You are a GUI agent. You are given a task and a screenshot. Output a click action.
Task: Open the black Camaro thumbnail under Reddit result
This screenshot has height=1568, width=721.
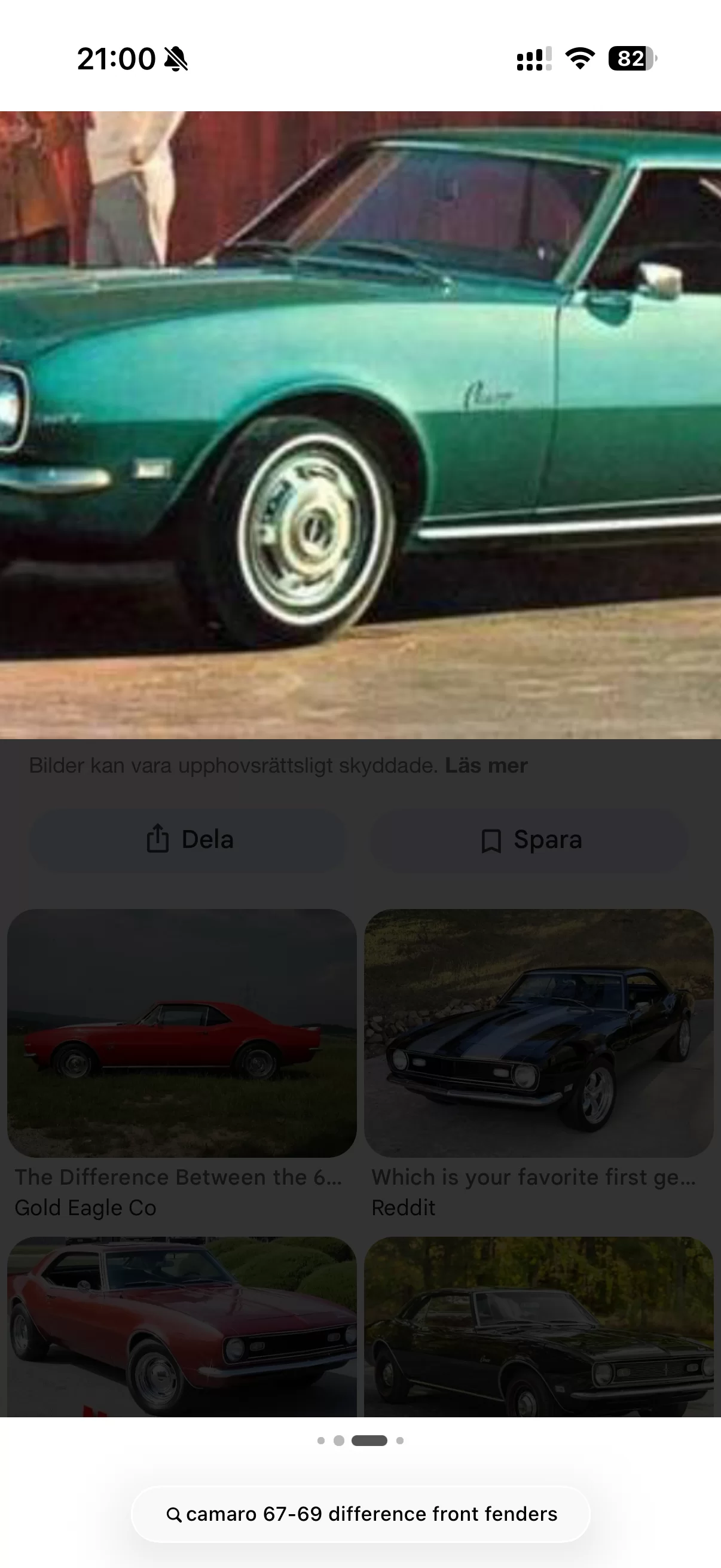539,1326
